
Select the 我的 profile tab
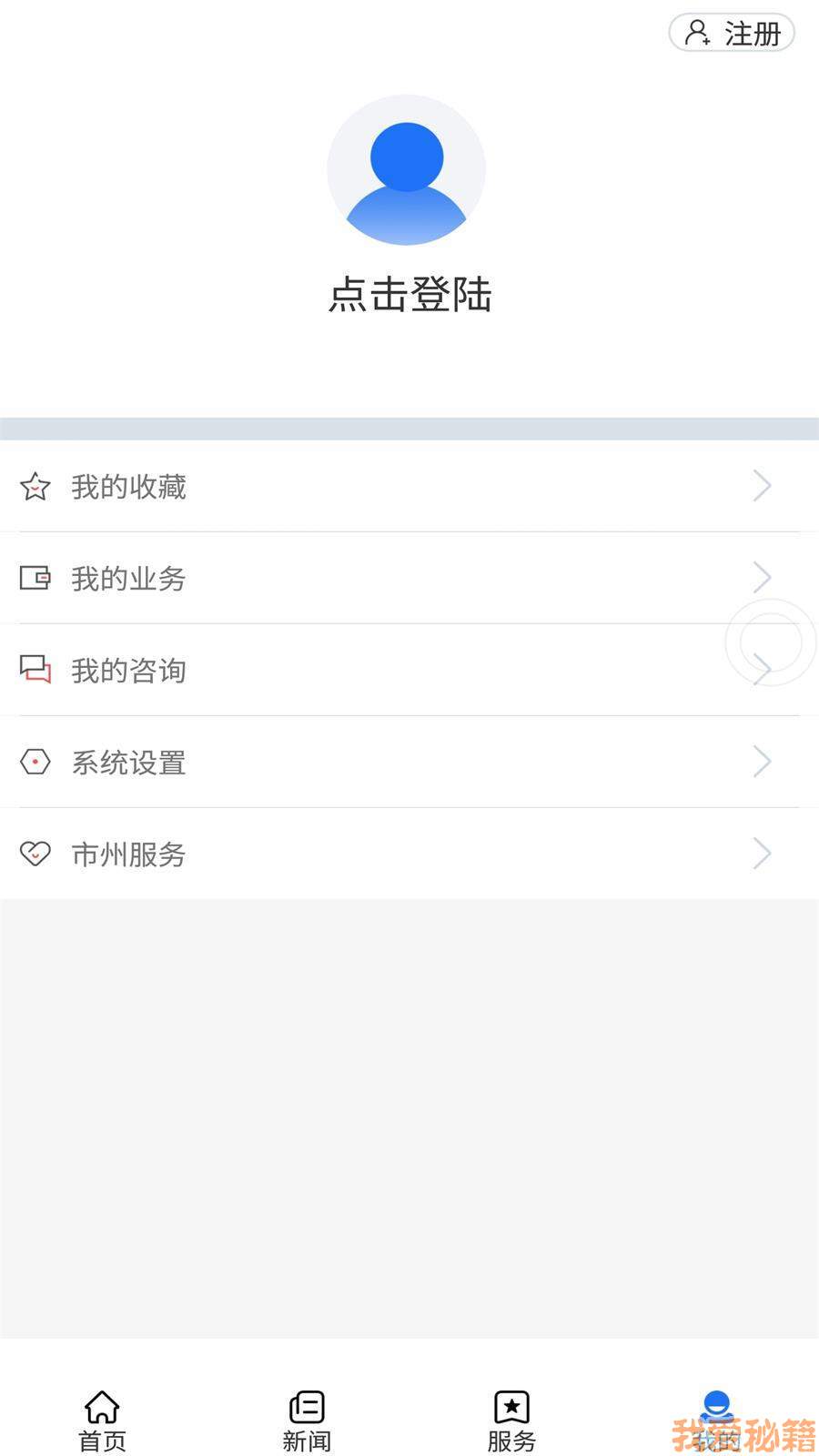click(x=717, y=1420)
